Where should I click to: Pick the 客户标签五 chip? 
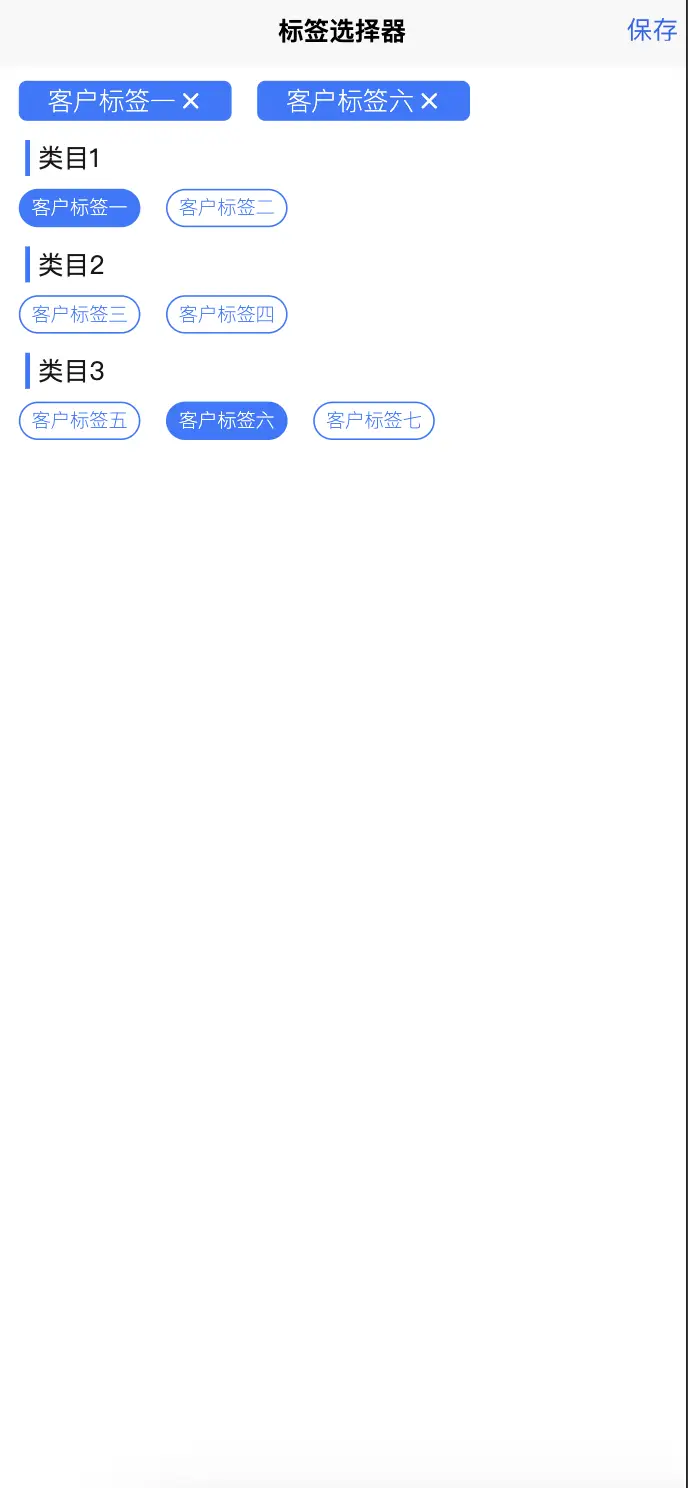(x=80, y=421)
